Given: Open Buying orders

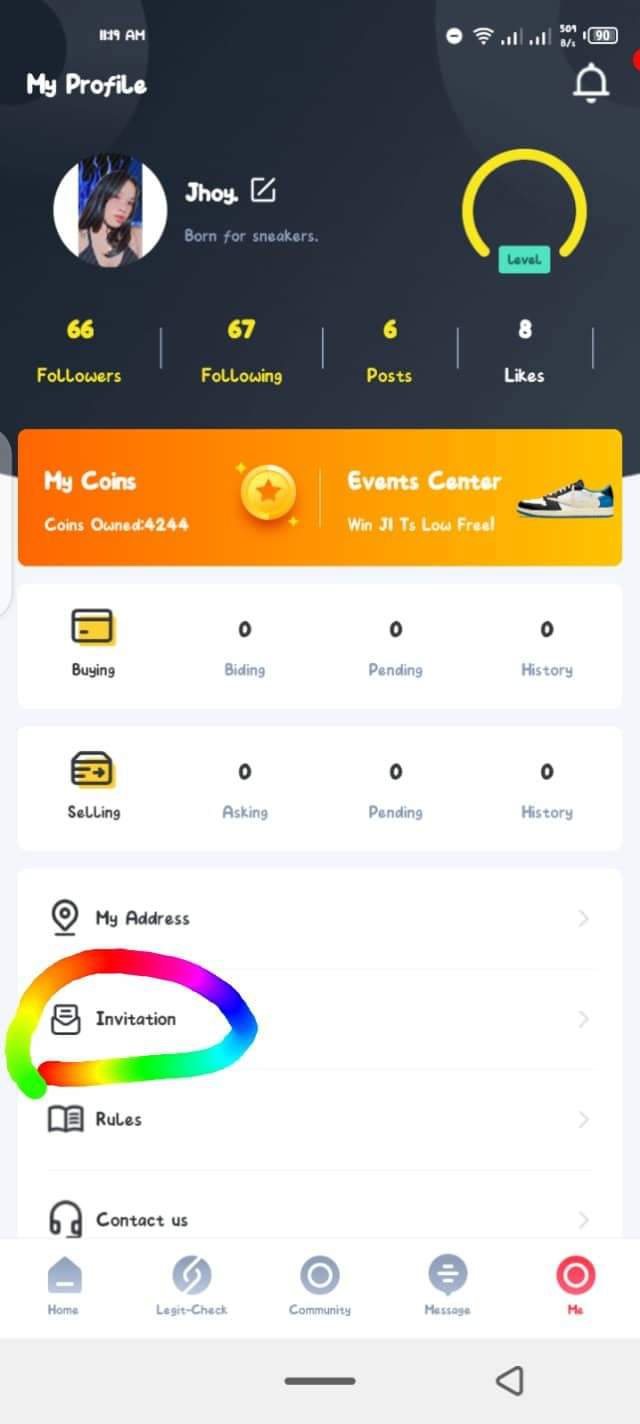Looking at the screenshot, I should pyautogui.click(x=93, y=644).
